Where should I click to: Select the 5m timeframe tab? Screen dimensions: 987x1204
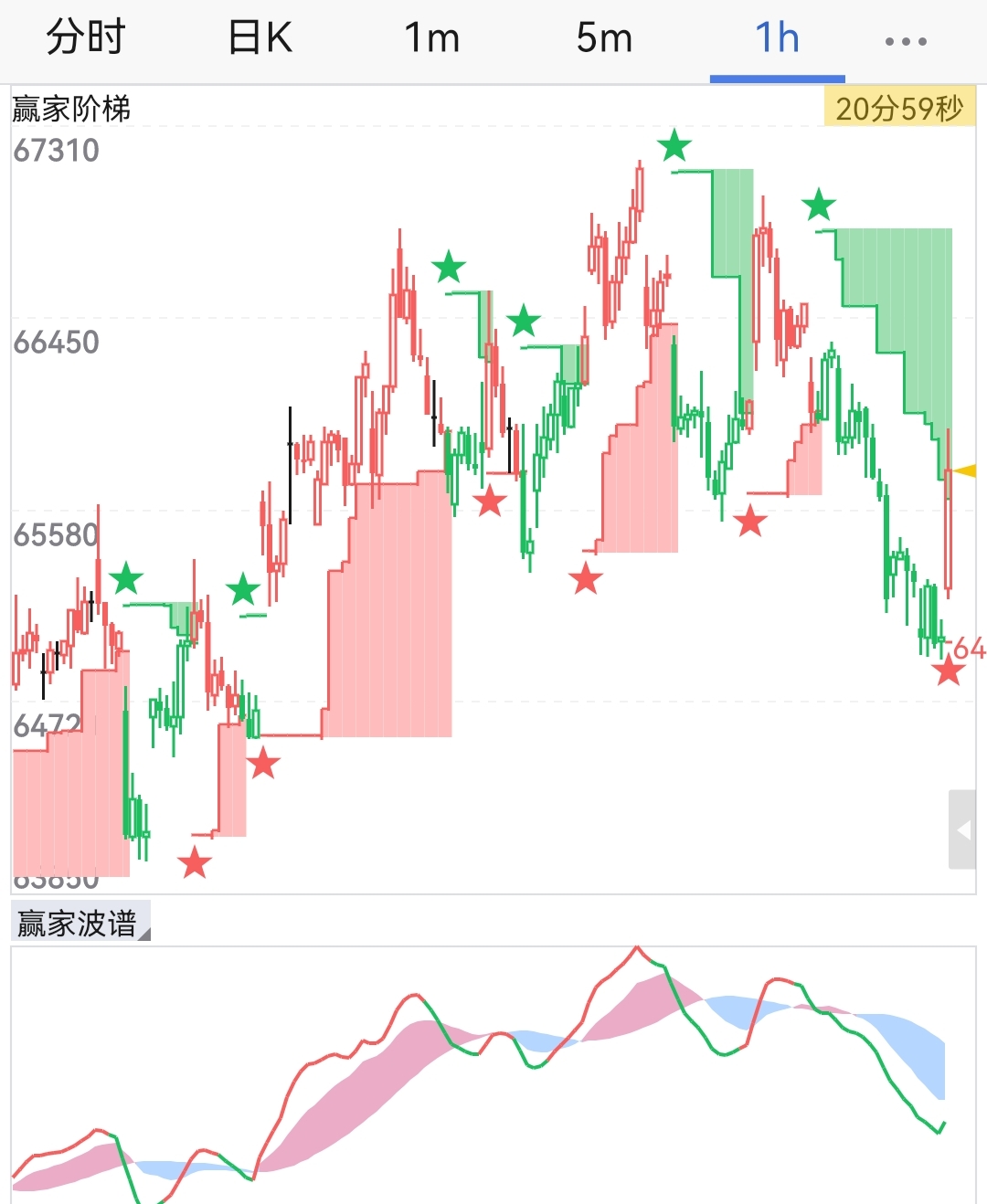pyautogui.click(x=604, y=38)
